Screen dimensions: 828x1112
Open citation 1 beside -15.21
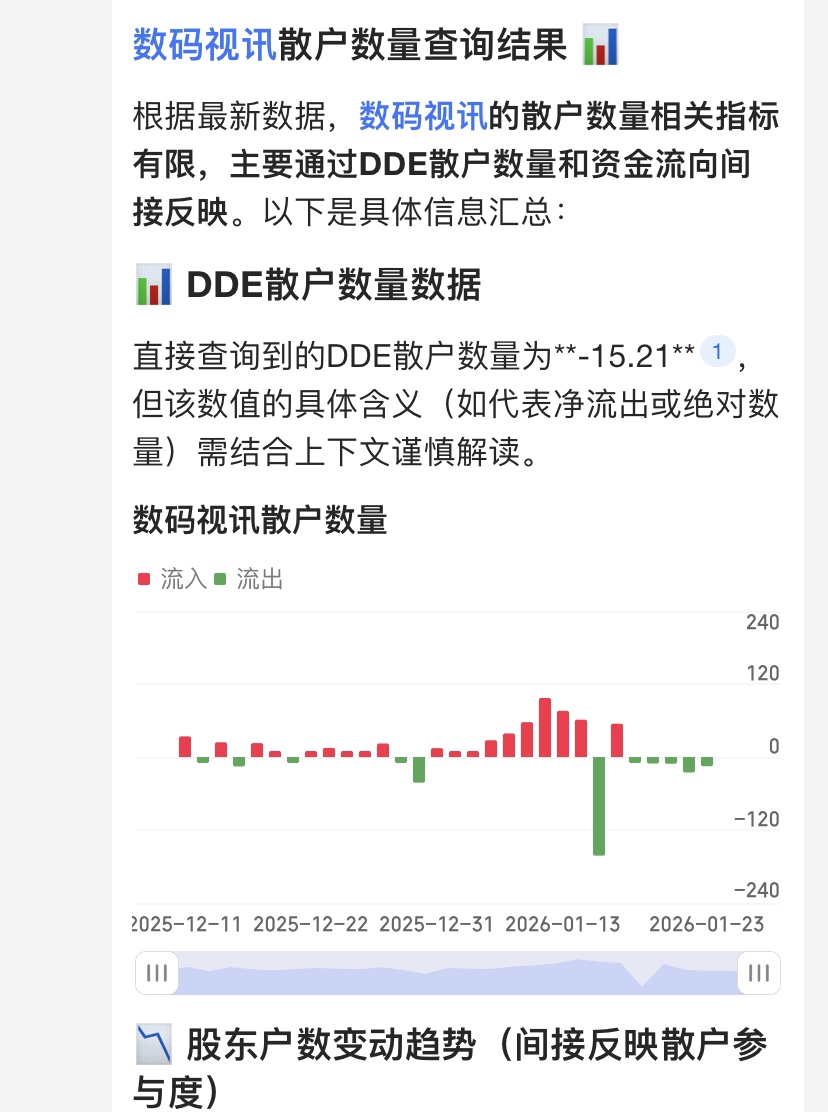click(x=716, y=352)
